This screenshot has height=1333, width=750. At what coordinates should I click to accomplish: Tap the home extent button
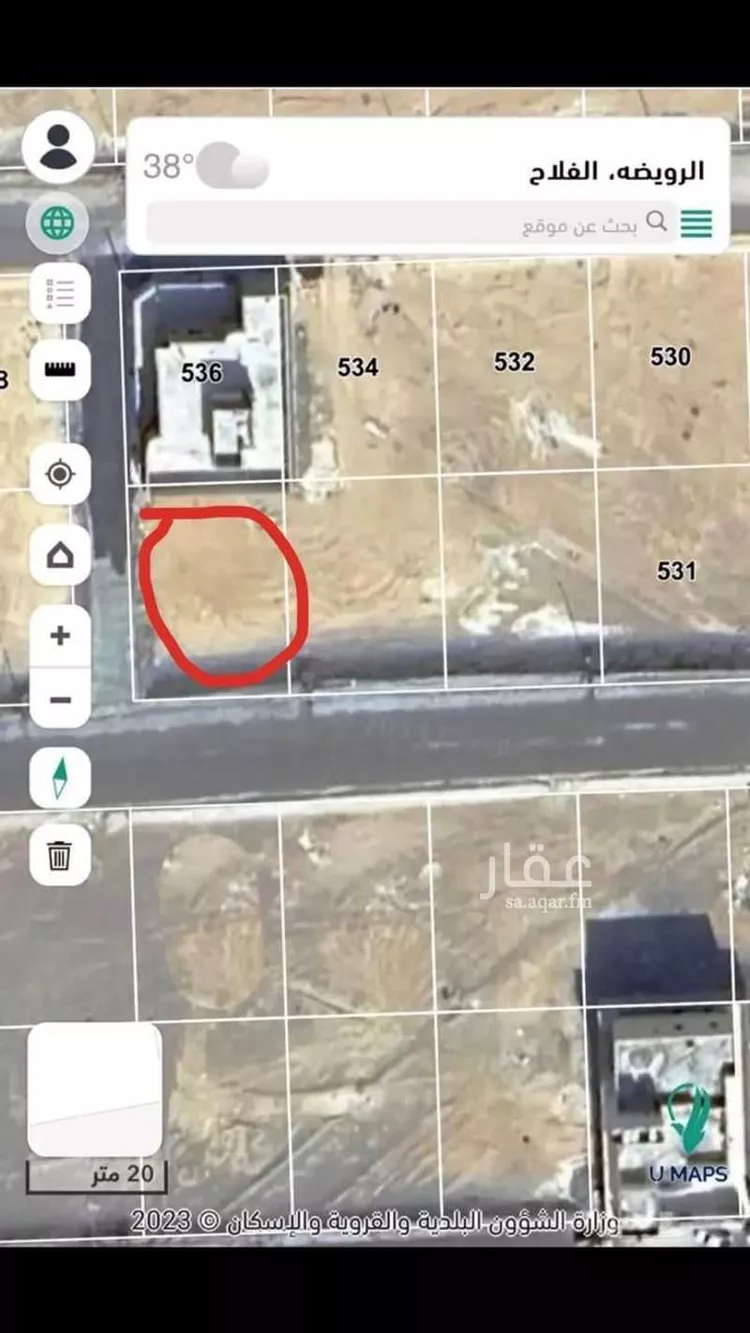coord(60,554)
